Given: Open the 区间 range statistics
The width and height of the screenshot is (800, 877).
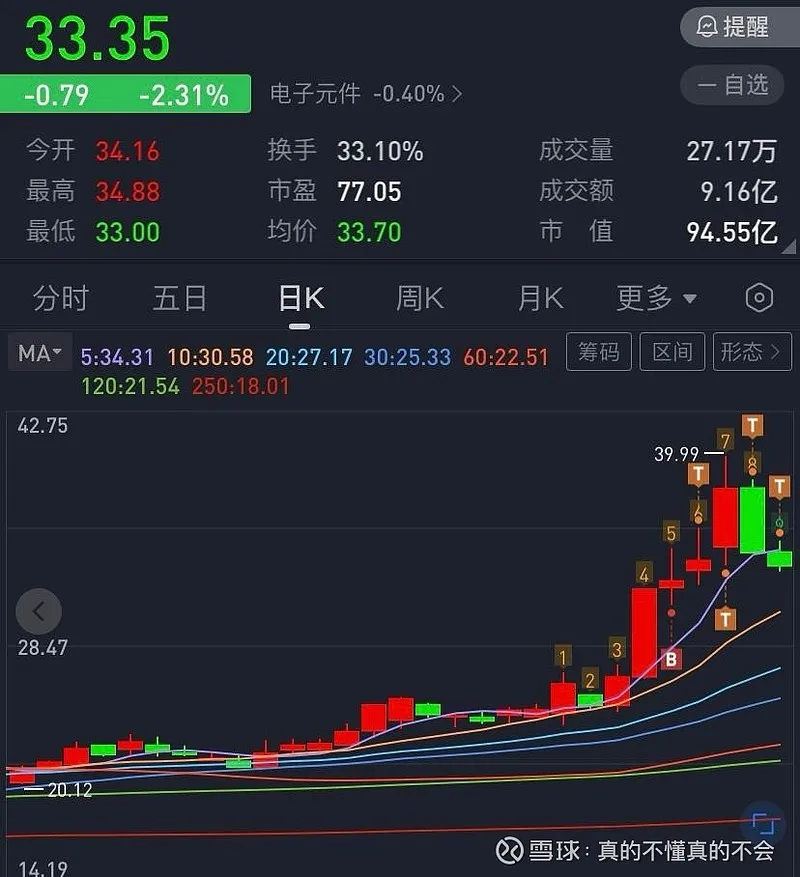Looking at the screenshot, I should 672,352.
